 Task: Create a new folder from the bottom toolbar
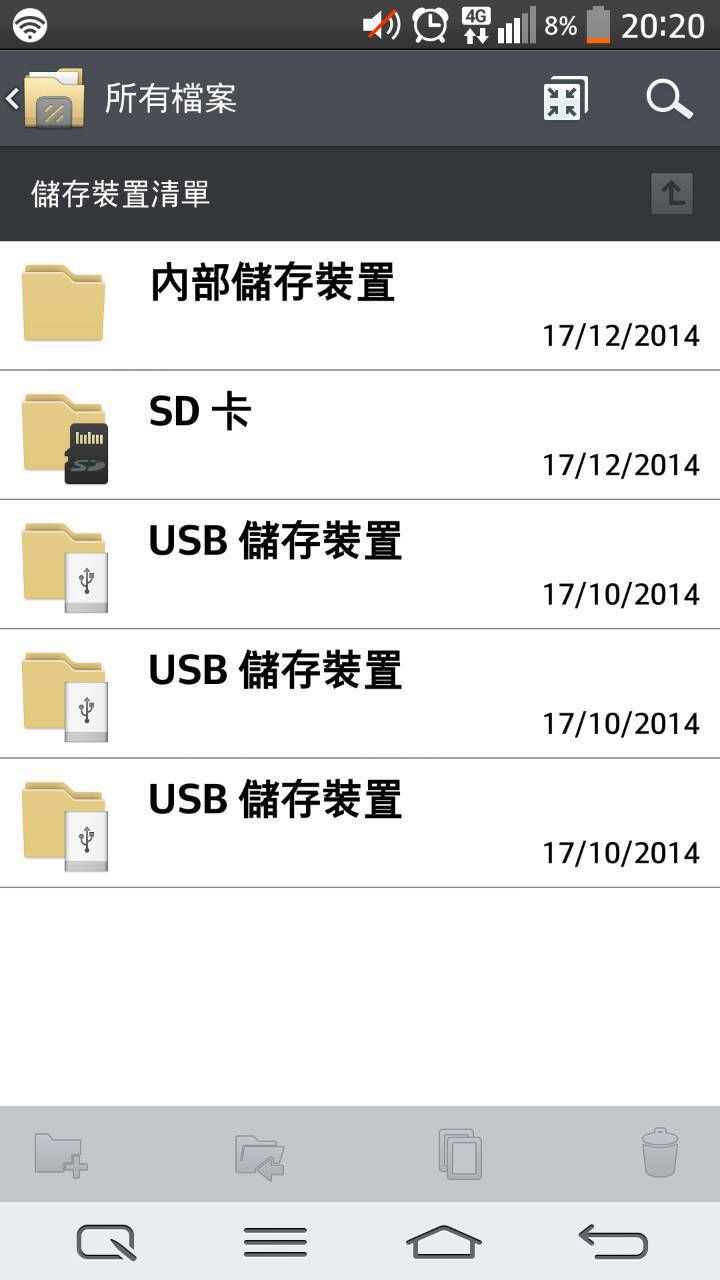click(61, 1154)
